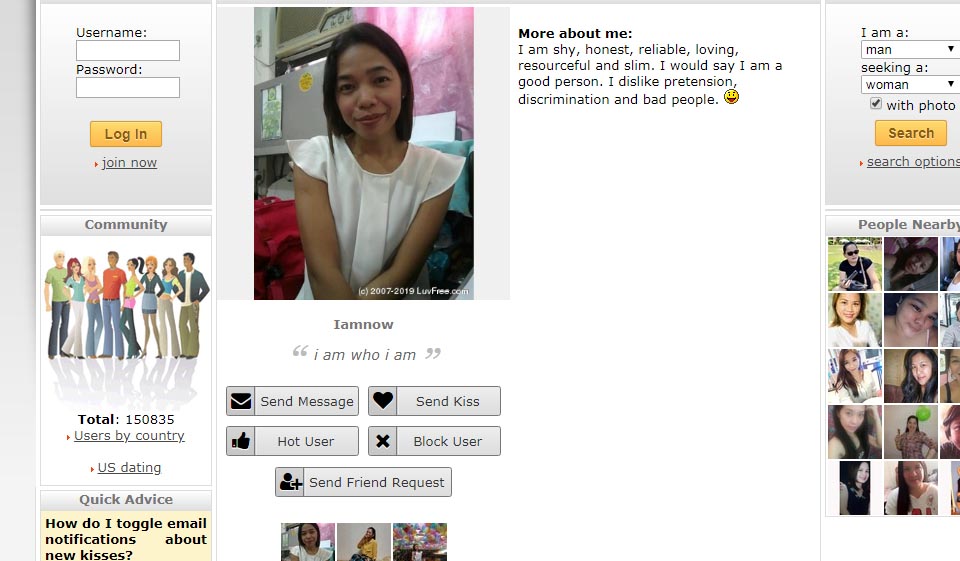This screenshot has height=561, width=960.
Task: Open the 'I am a' dropdown
Action: point(910,49)
